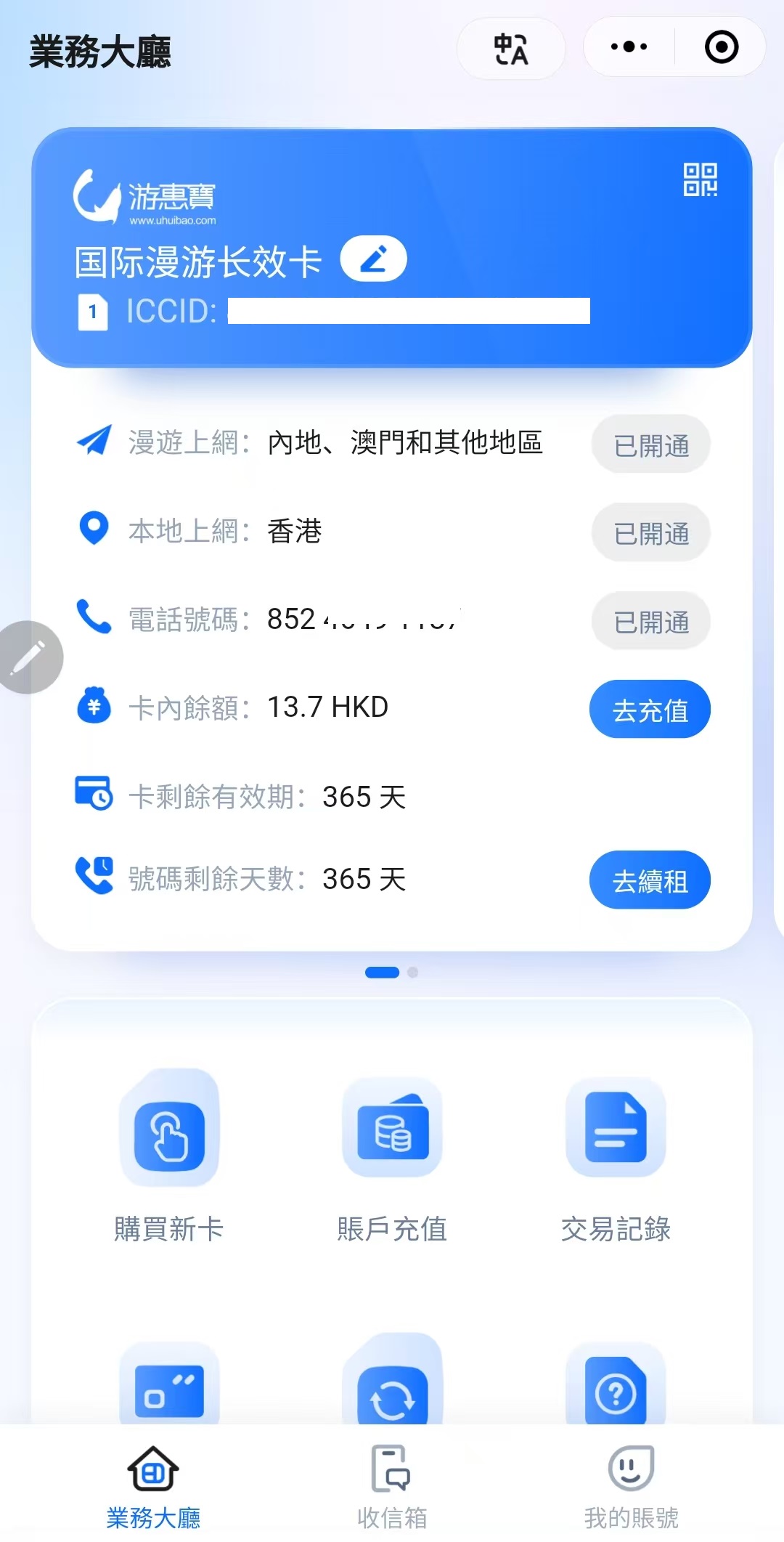The width and height of the screenshot is (784, 1542).
Task: Tap 已開通 next to 電話號碼
Action: (650, 622)
